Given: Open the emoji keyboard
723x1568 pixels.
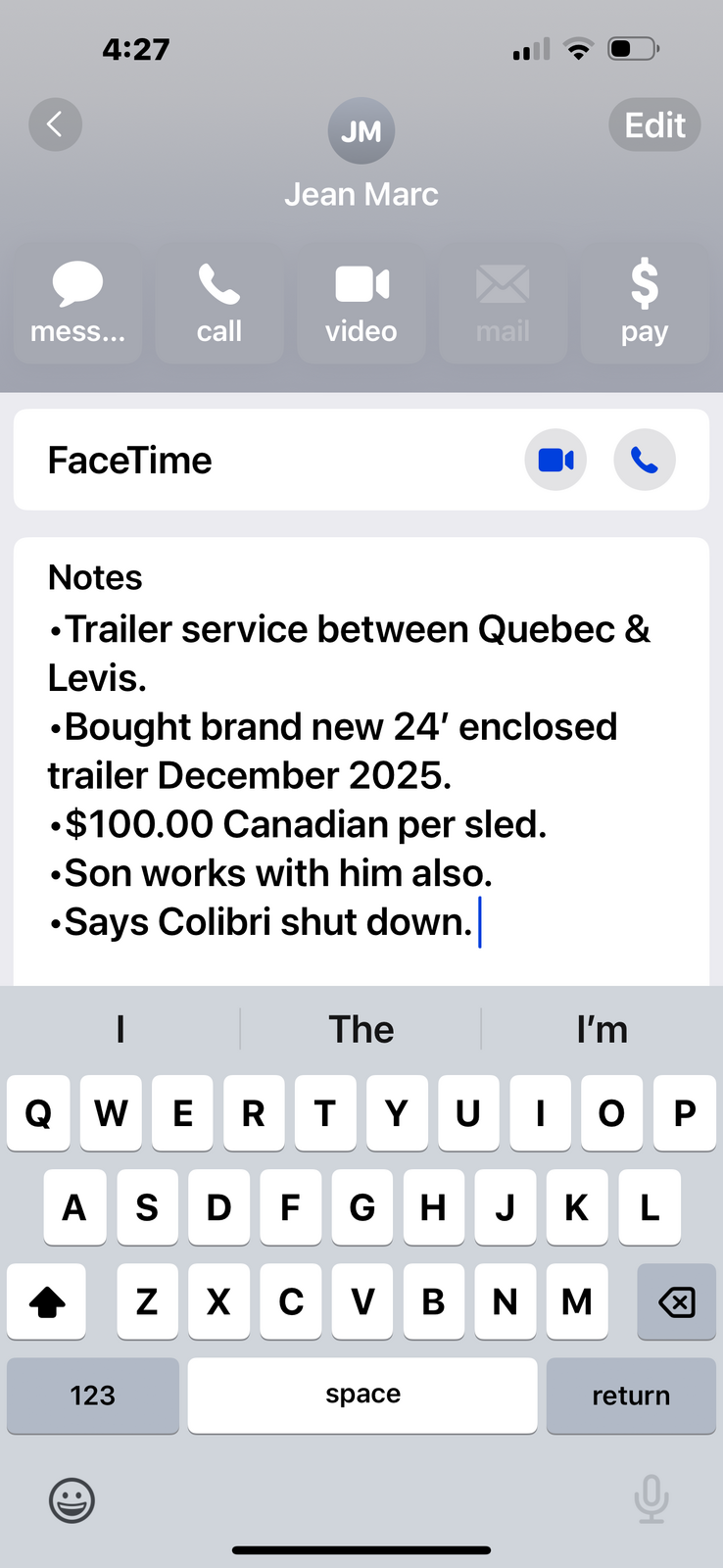Looking at the screenshot, I should coord(72,1499).
